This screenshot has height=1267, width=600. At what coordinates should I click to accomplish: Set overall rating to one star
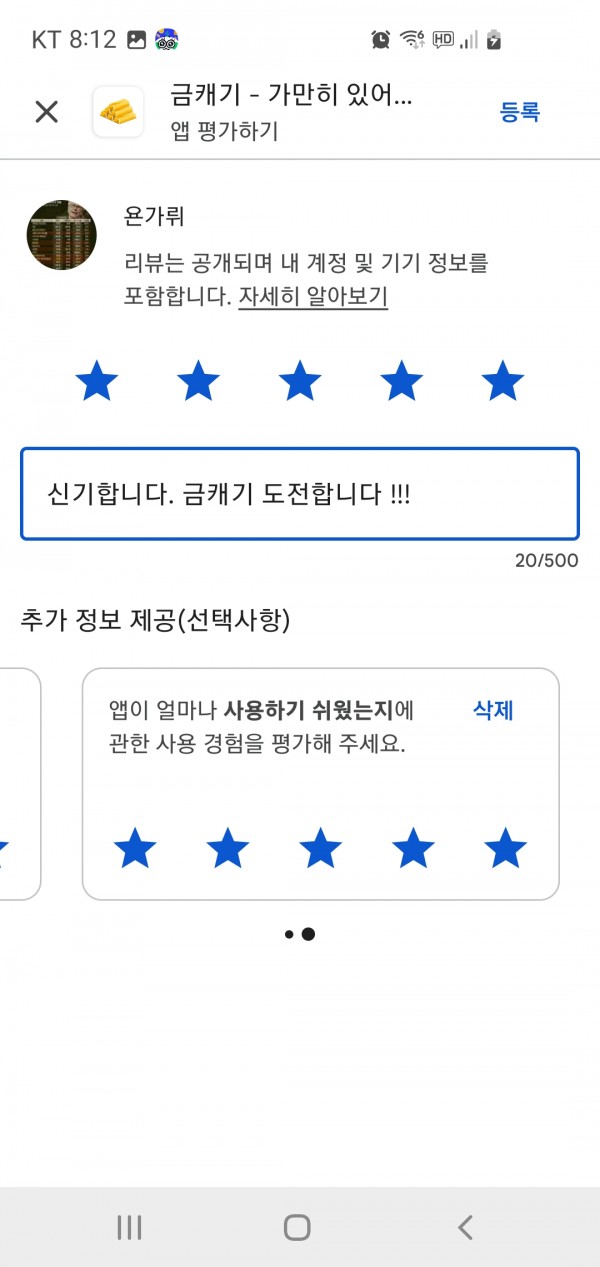pyautogui.click(x=97, y=382)
